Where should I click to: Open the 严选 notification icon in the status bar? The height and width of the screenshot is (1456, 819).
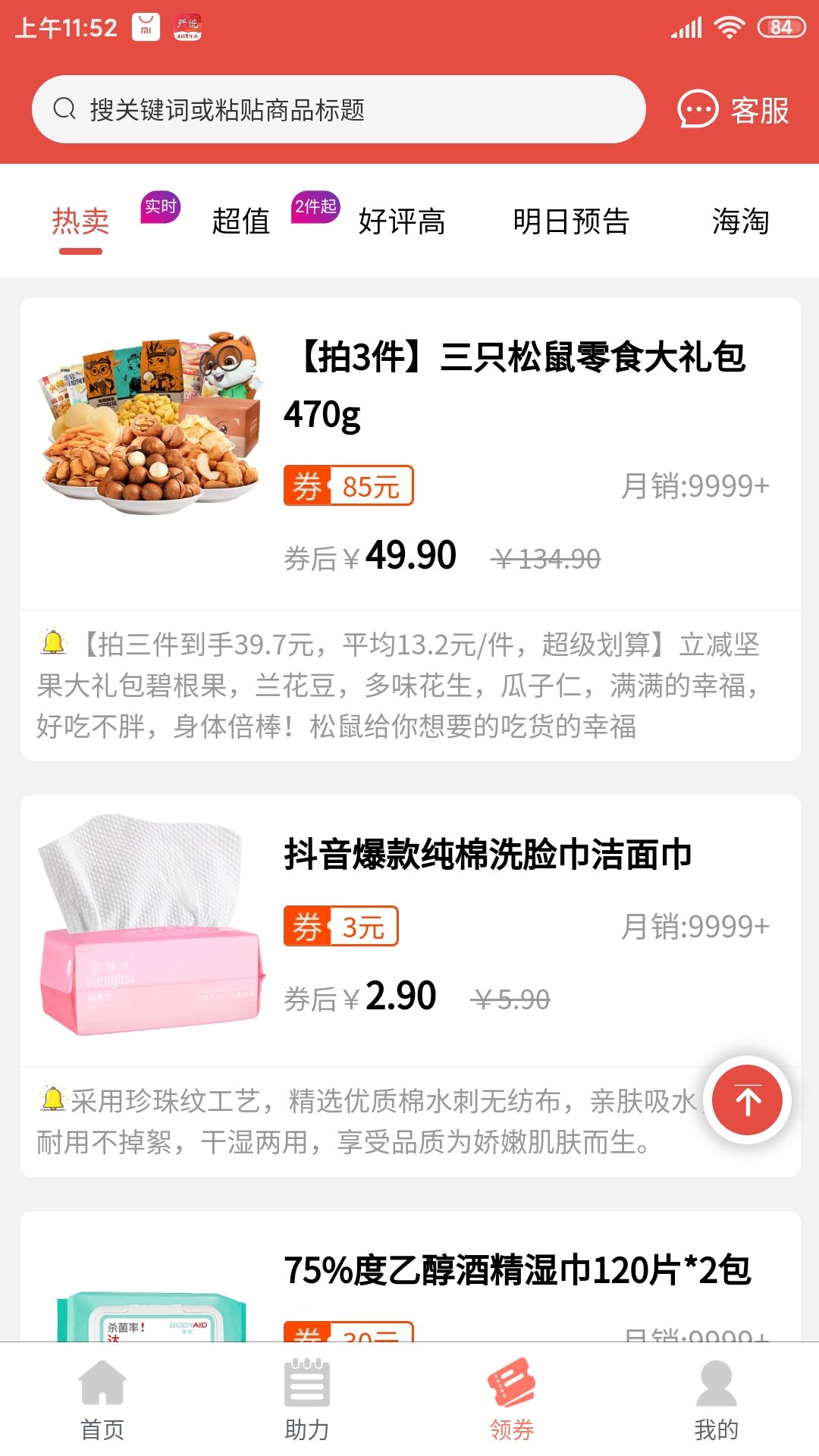tap(187, 27)
